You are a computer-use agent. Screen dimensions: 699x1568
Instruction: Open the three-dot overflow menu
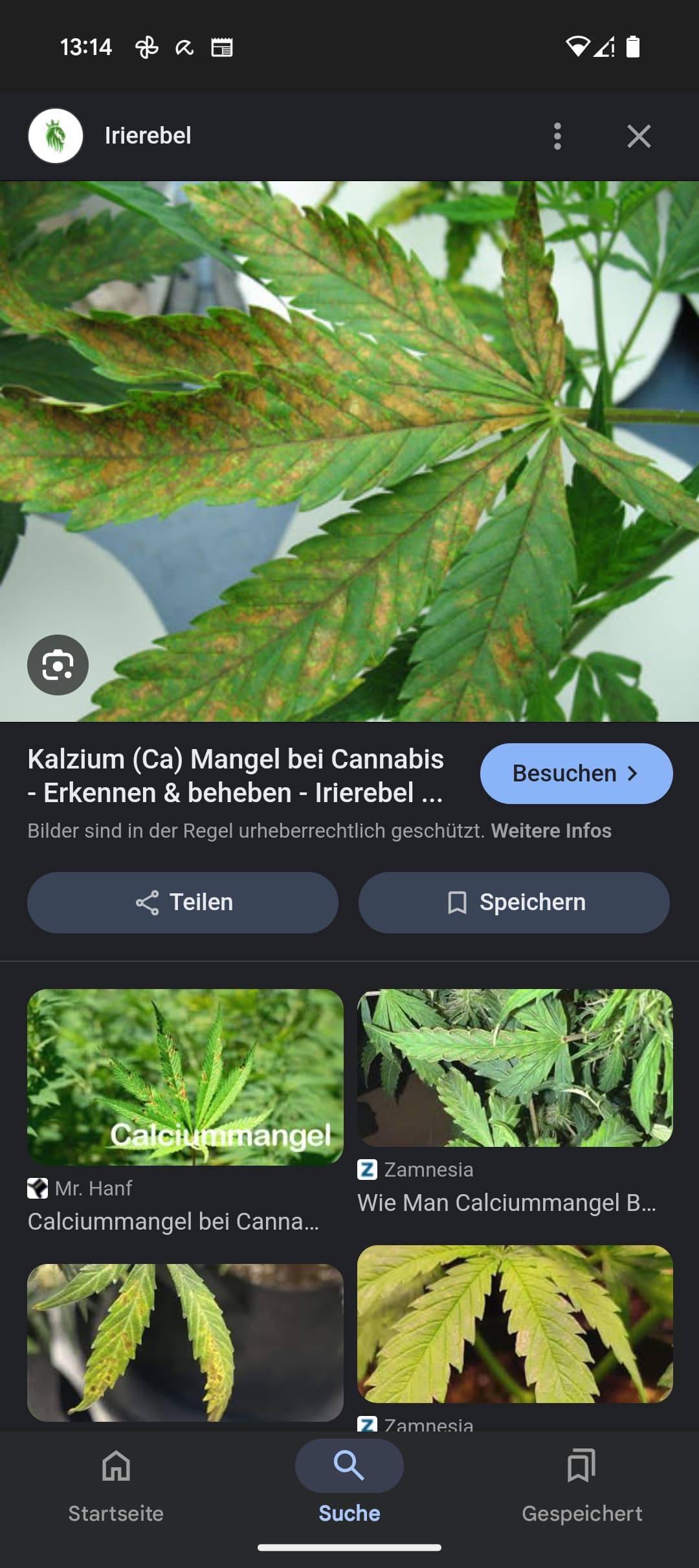557,136
